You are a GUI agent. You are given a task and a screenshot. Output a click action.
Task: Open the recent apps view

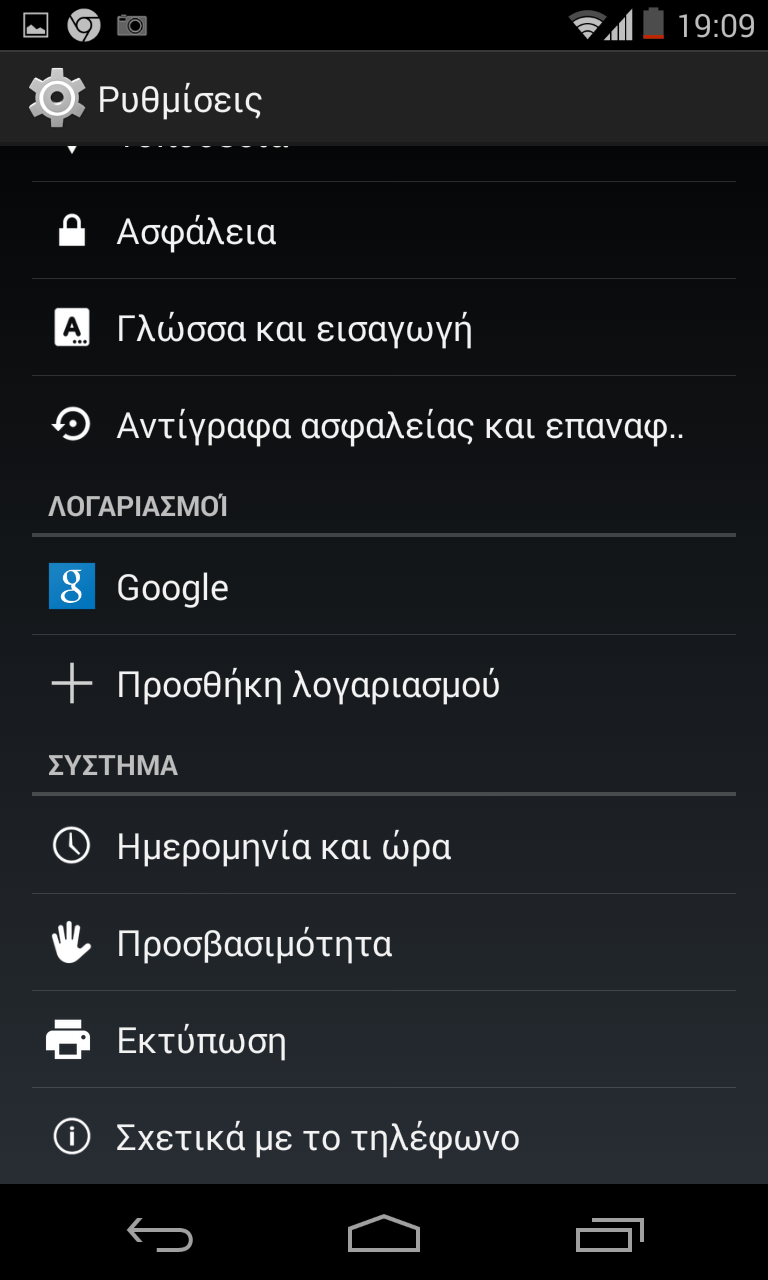pos(610,1234)
